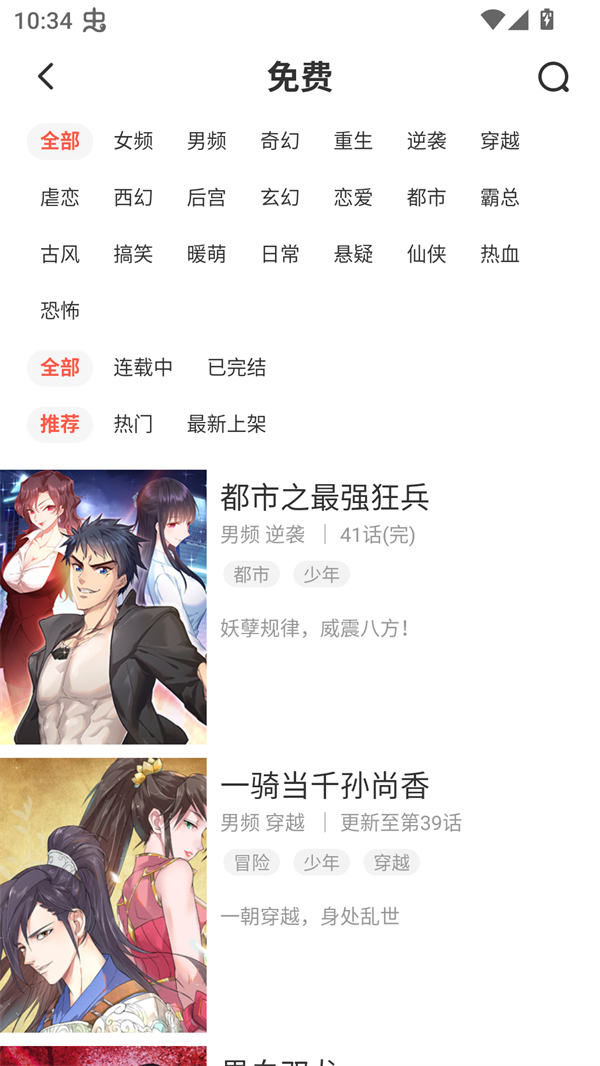This screenshot has height=1066, width=600.
Task: Open the comic 一骑当千孙尚香
Action: coord(324,786)
